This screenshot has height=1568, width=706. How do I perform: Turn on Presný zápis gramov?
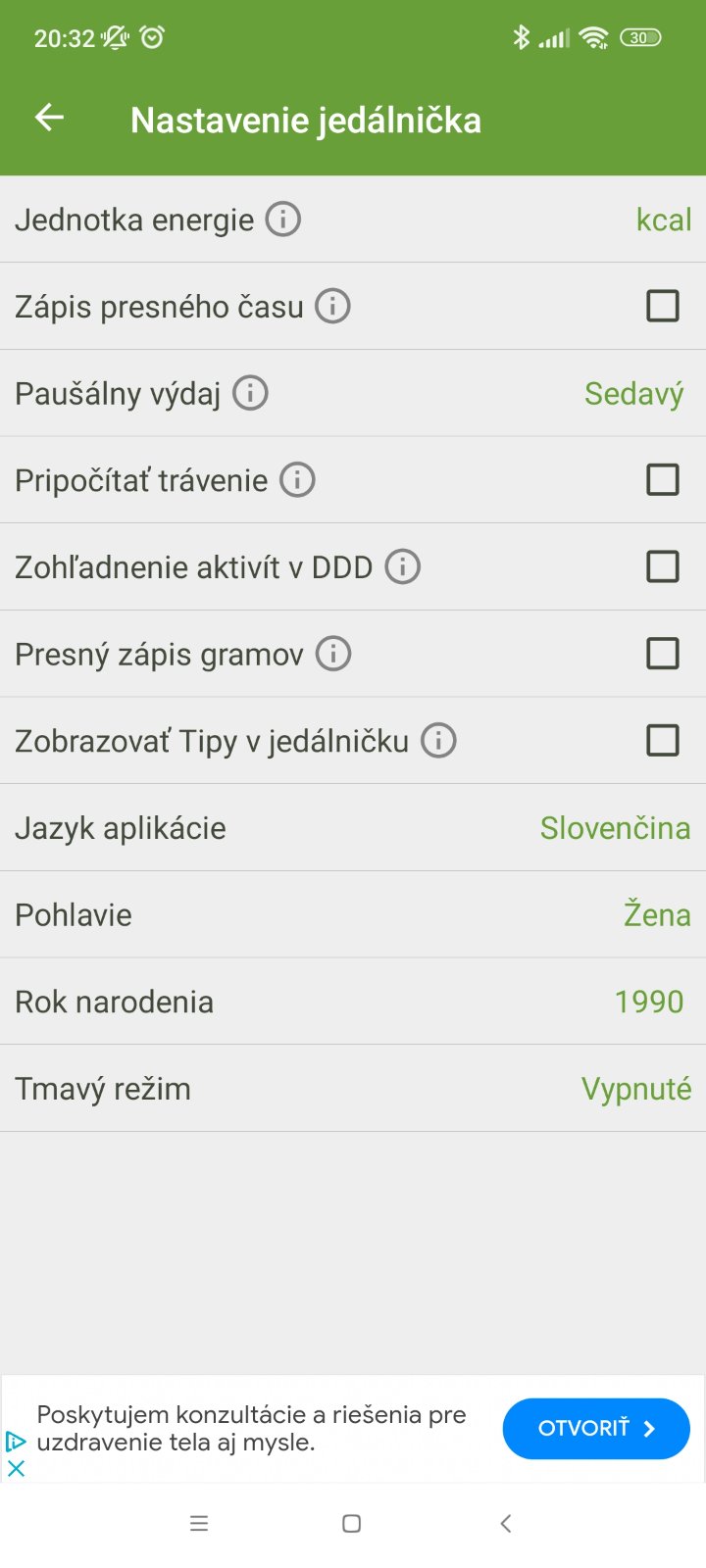(x=663, y=654)
